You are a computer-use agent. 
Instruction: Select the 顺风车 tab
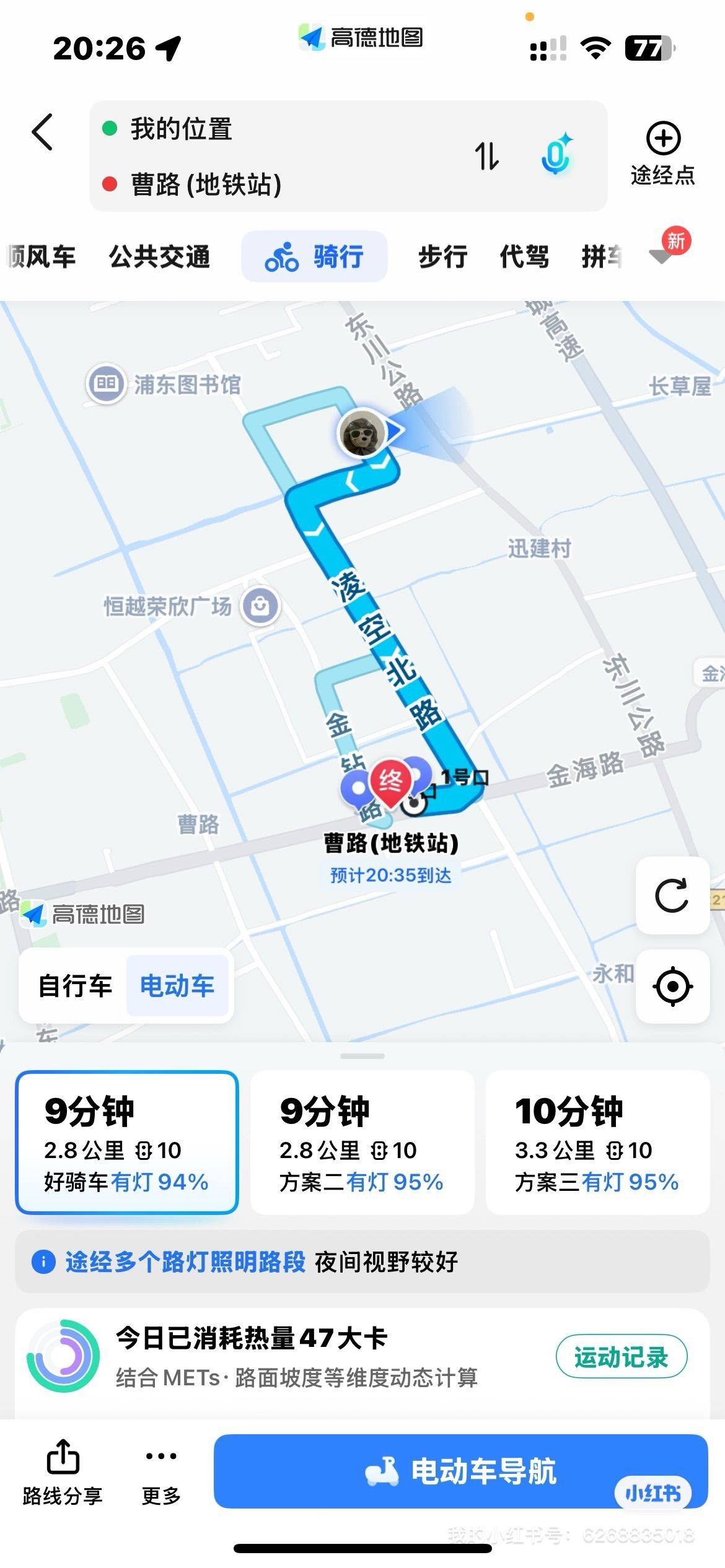[41, 256]
